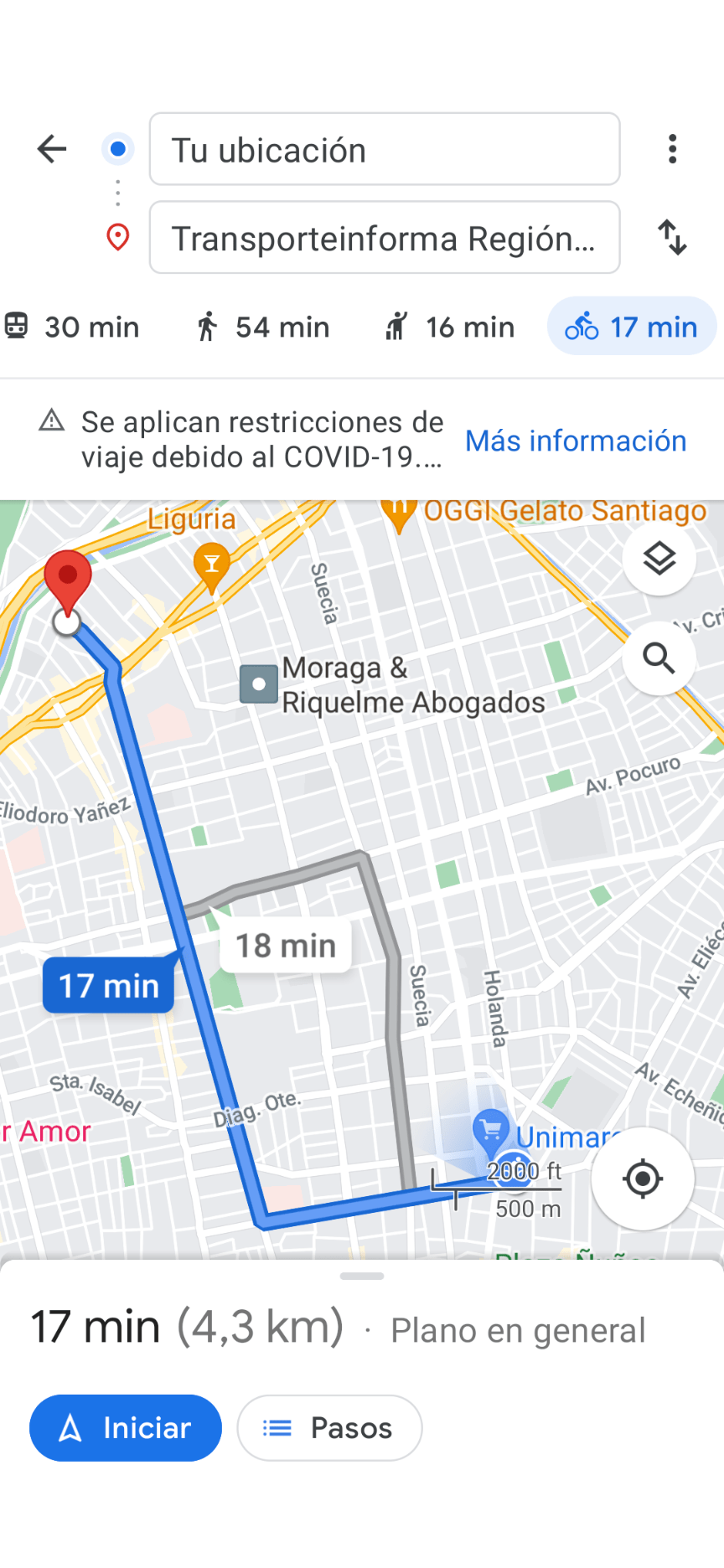Switch to walking 54 min tab
The image size is (724, 1568).
coord(263,327)
